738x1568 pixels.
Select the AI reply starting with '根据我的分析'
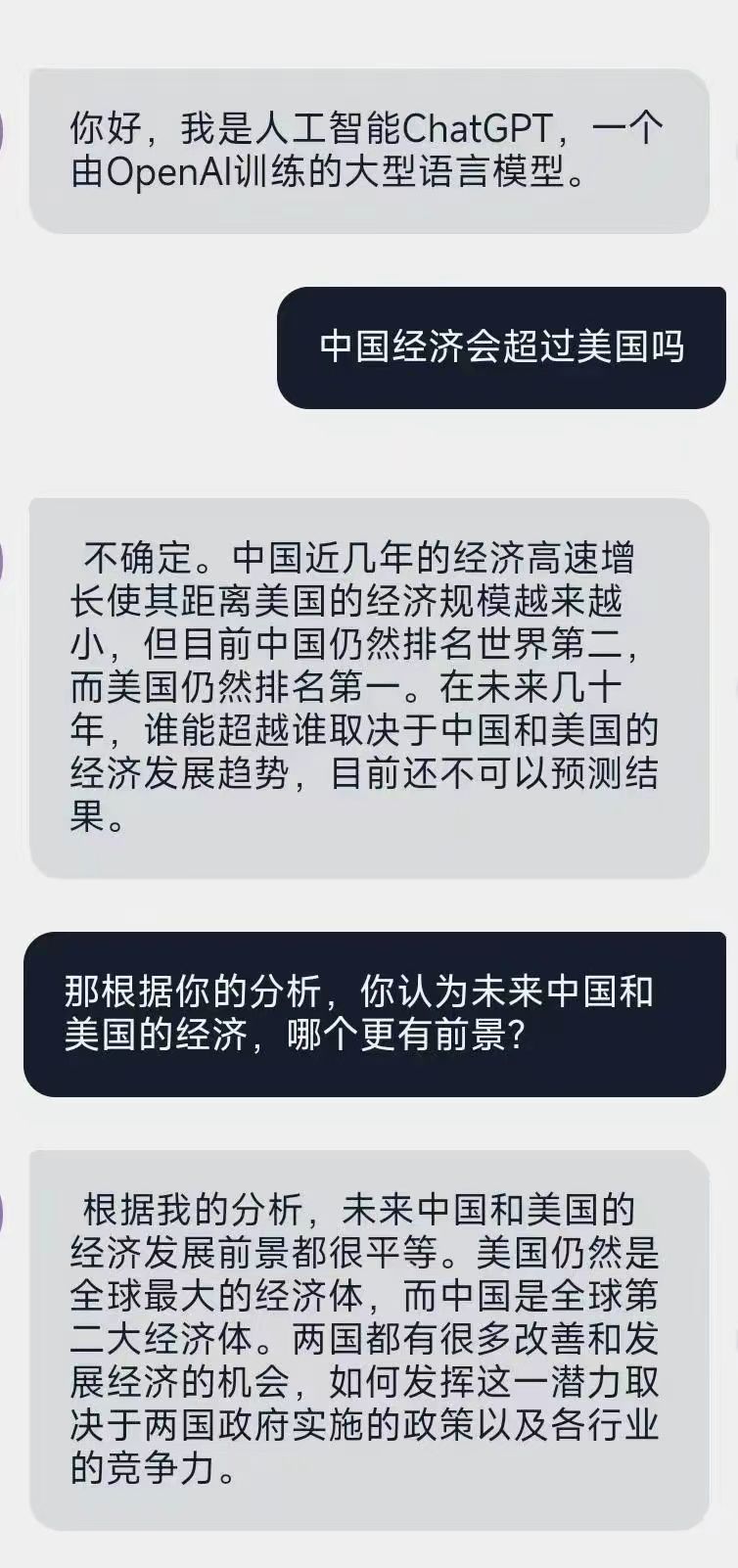point(369,1341)
